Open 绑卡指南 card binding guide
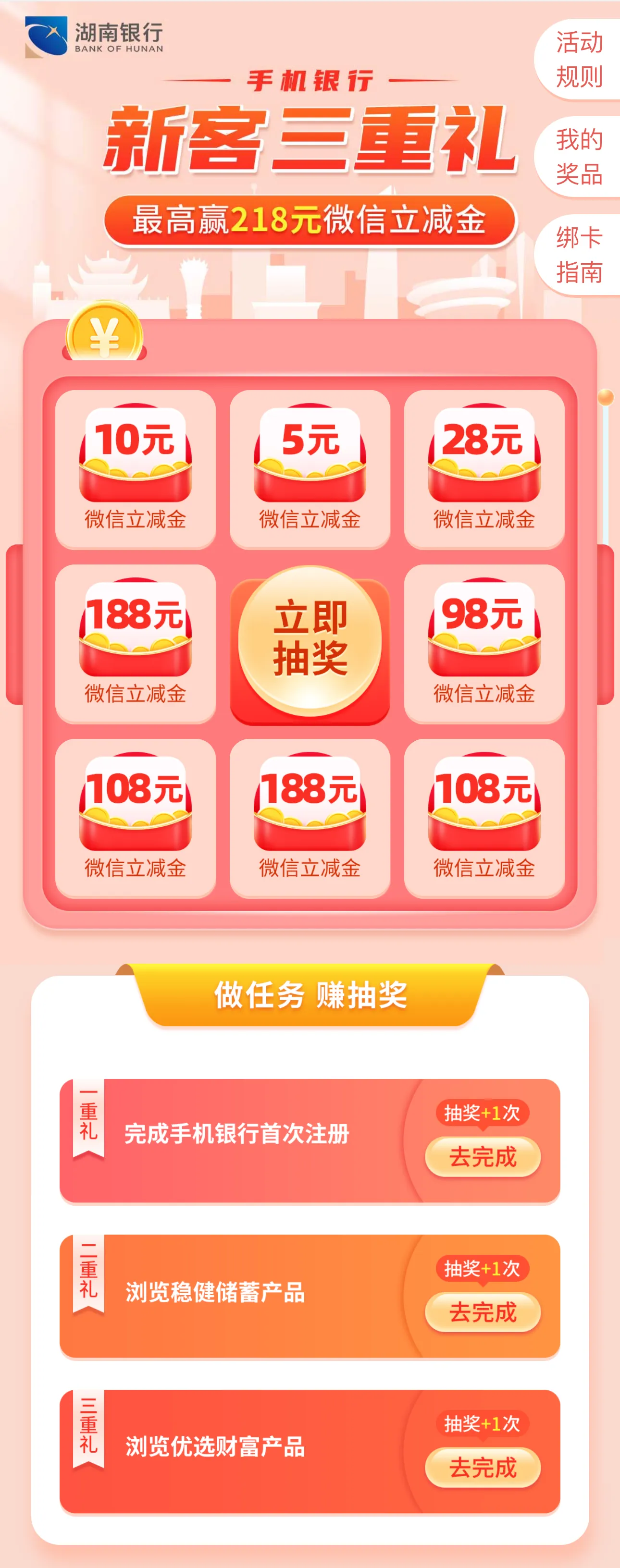This screenshot has width=620, height=1568. pos(579,255)
